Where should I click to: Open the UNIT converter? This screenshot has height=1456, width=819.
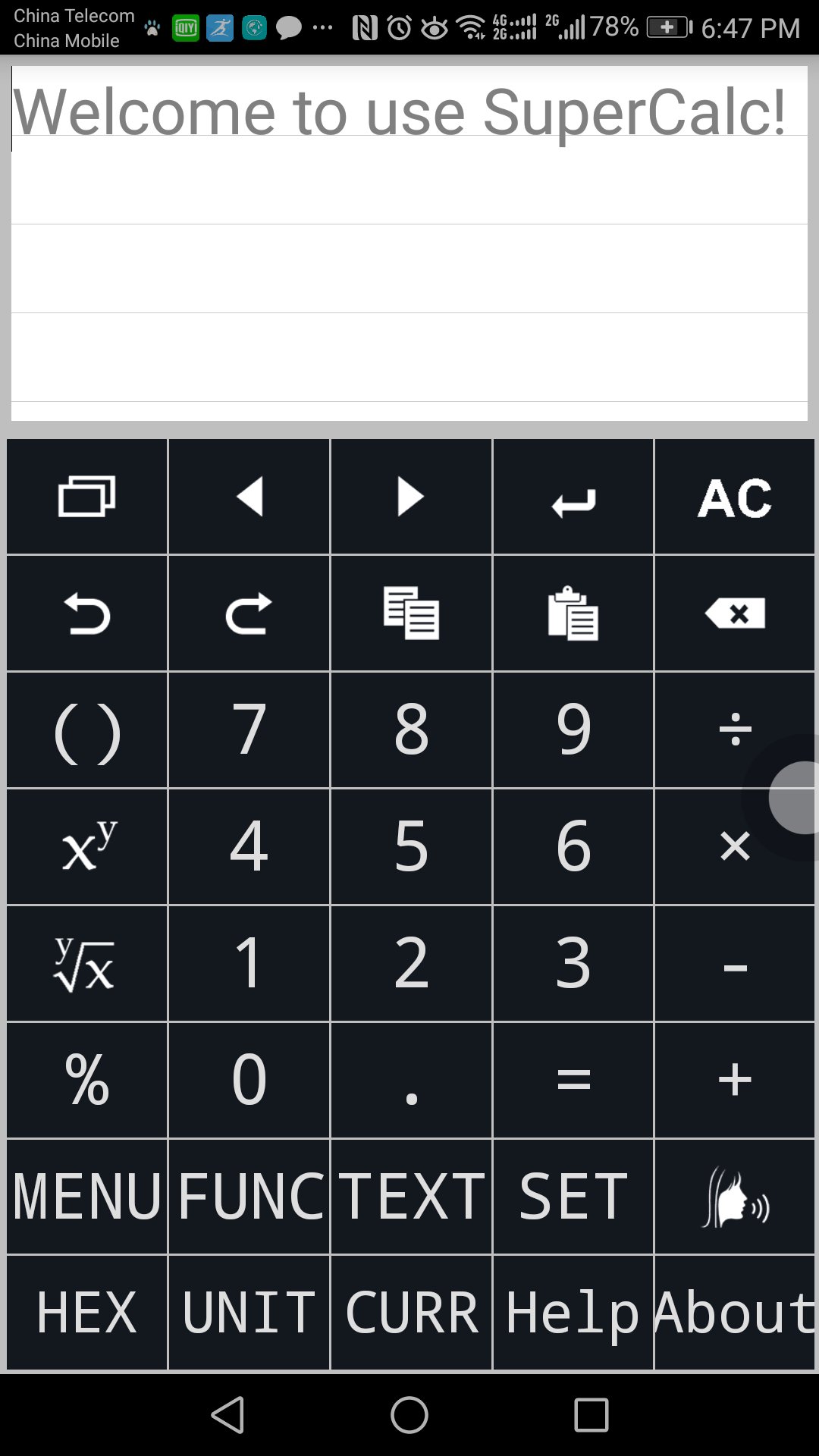pos(248,1313)
